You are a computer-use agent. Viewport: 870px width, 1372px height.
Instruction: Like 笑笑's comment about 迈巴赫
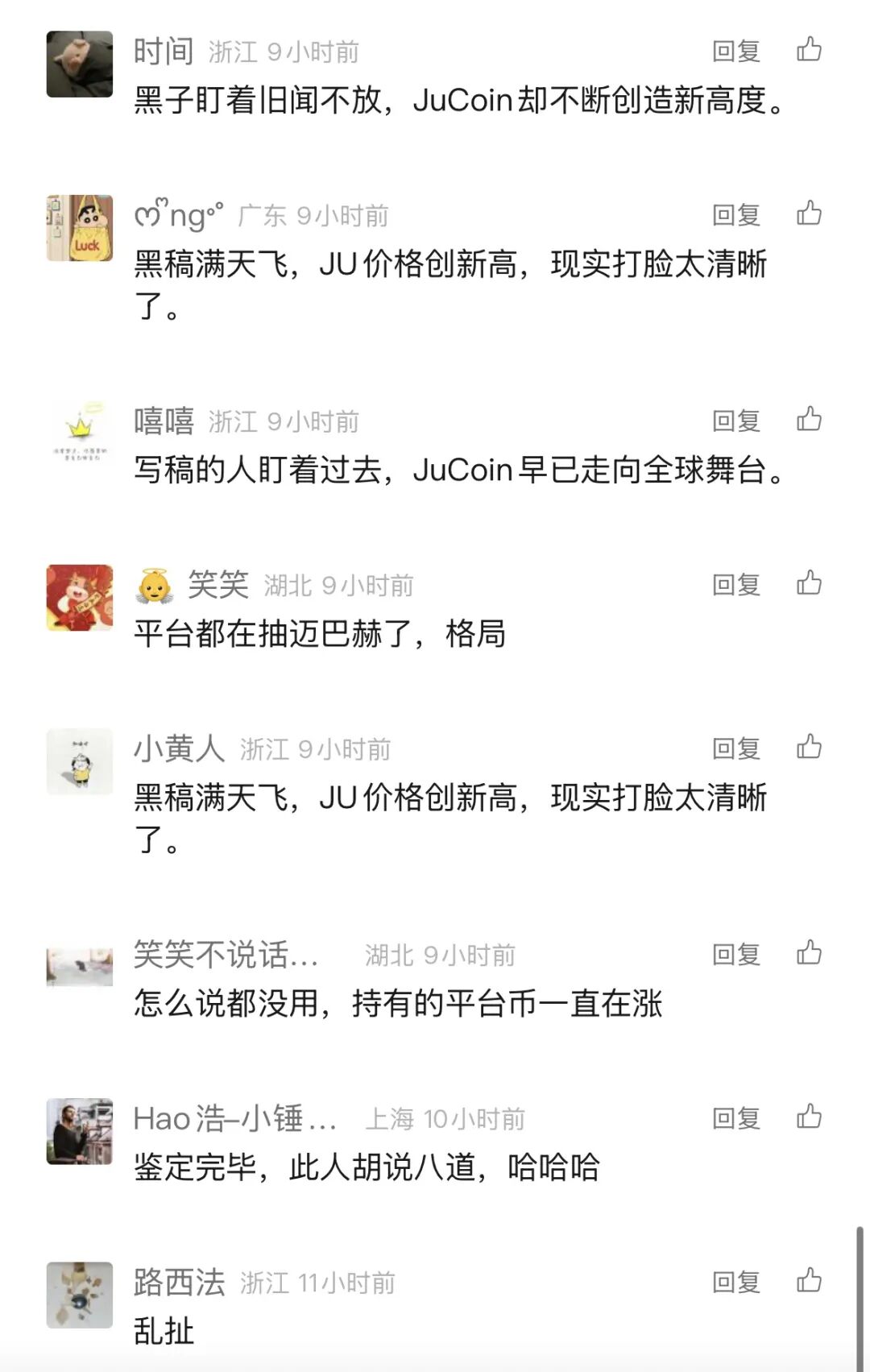point(809,582)
